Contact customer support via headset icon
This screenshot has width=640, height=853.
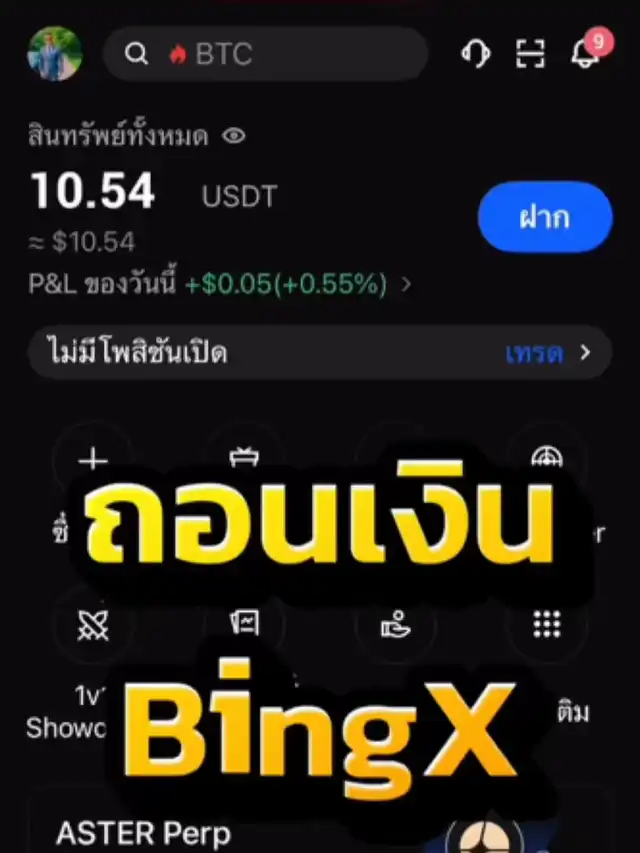click(476, 53)
